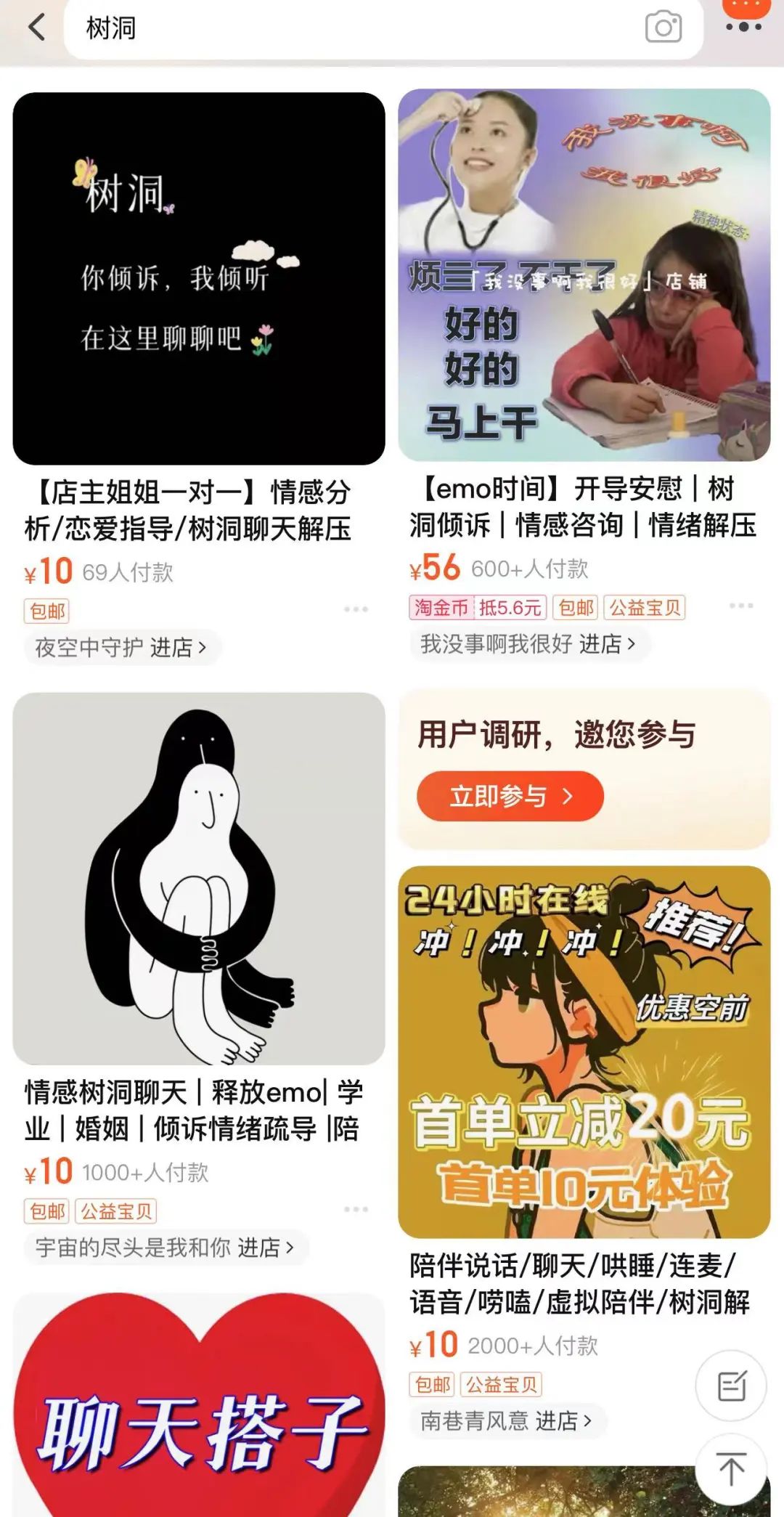
Task: Enter the 夜空中守护 shop
Action: (121, 647)
